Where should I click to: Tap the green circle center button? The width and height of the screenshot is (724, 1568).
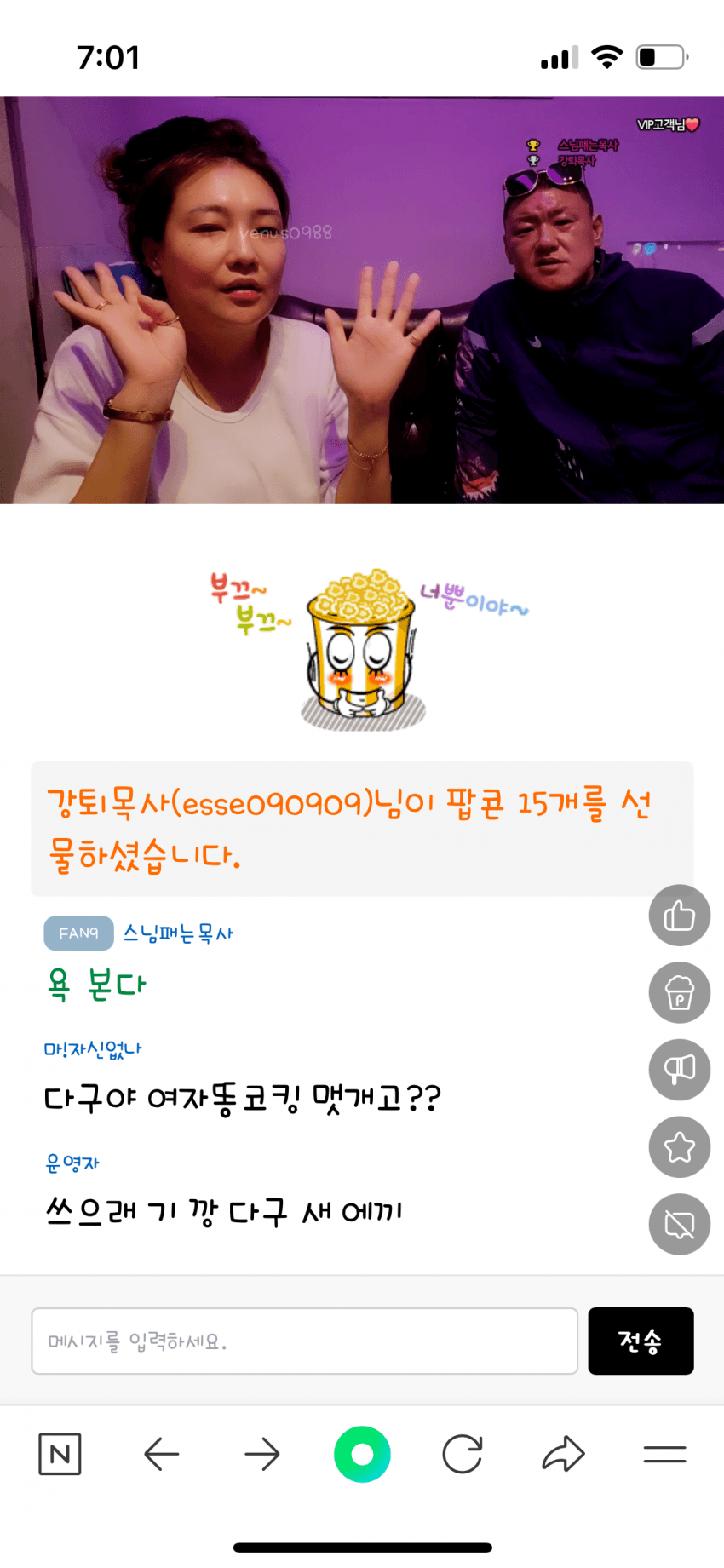coord(362,1454)
